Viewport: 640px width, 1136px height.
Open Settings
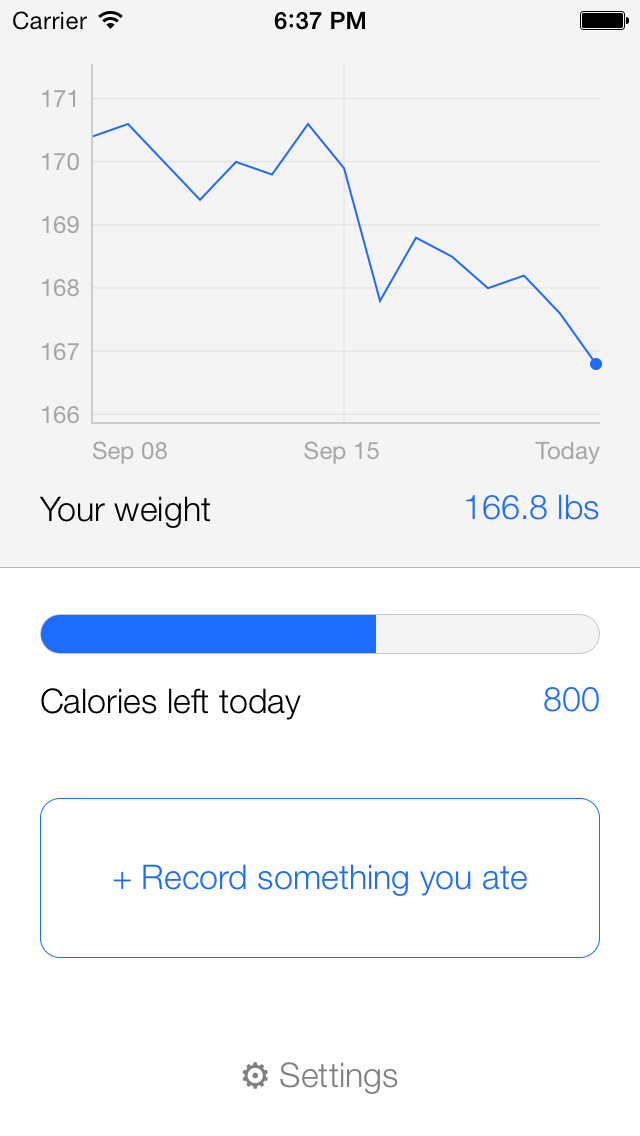tap(320, 1076)
